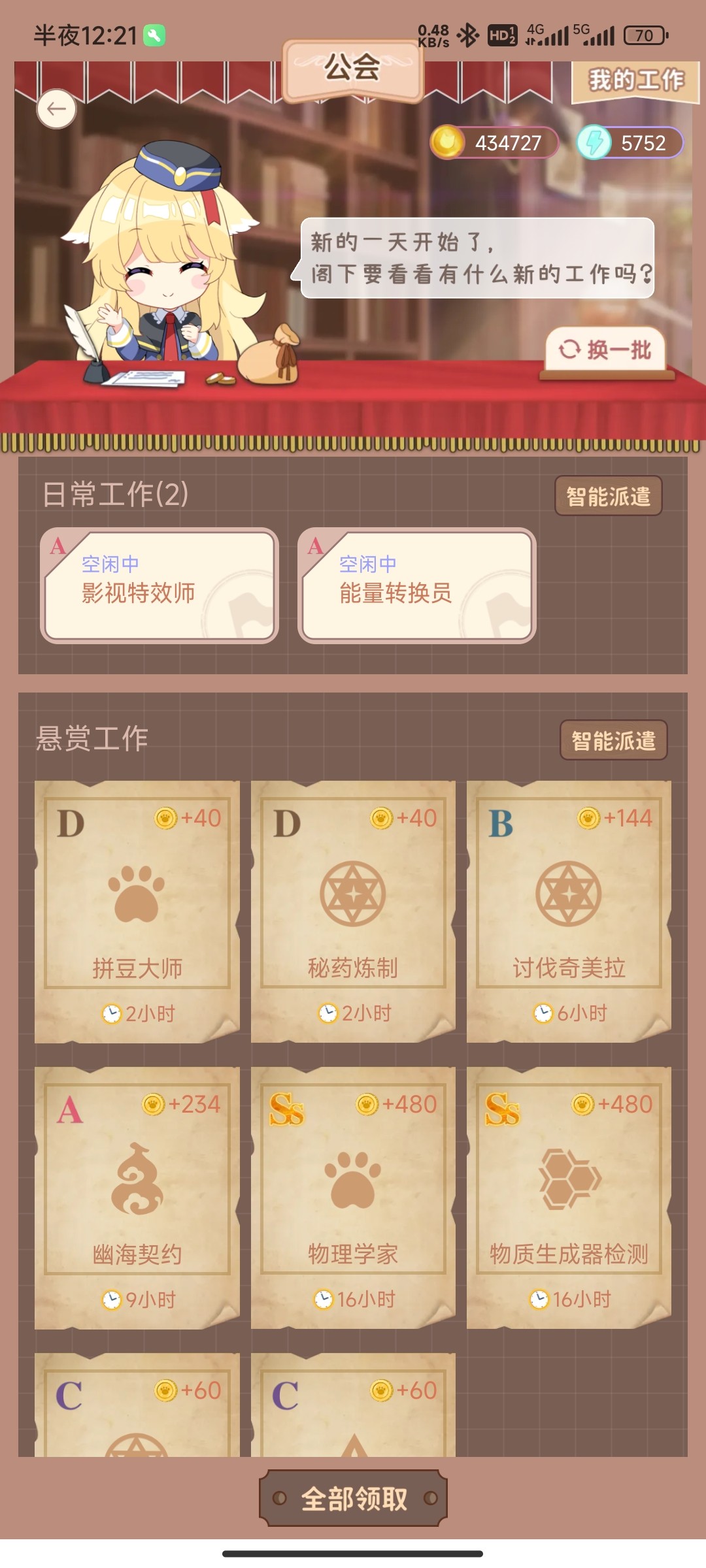Screen dimensions: 706x1568
Task: Open the 幽海契约 bounty job
Action: point(137,1198)
